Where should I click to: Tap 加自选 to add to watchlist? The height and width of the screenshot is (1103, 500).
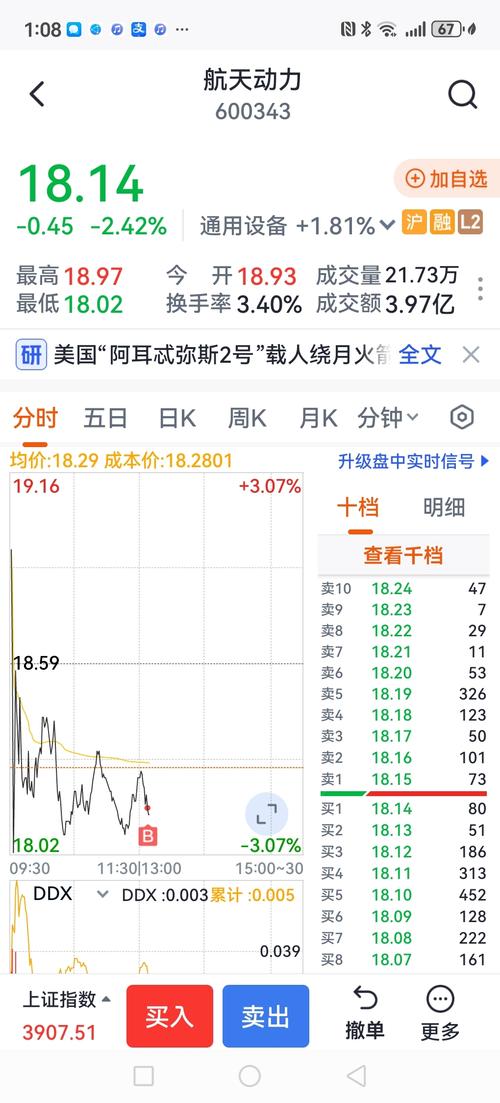click(447, 179)
